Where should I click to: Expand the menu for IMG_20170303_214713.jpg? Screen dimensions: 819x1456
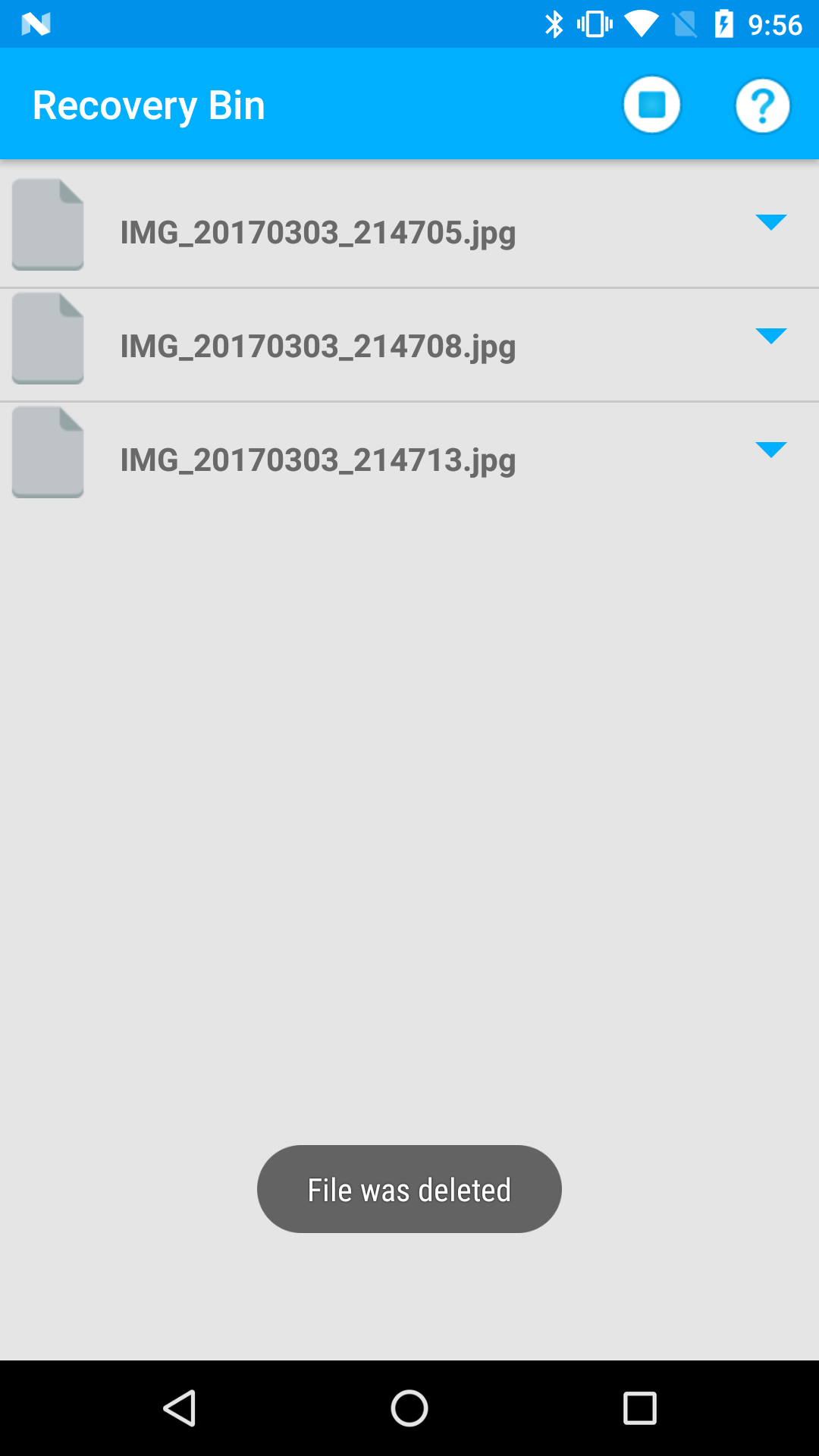tap(771, 450)
